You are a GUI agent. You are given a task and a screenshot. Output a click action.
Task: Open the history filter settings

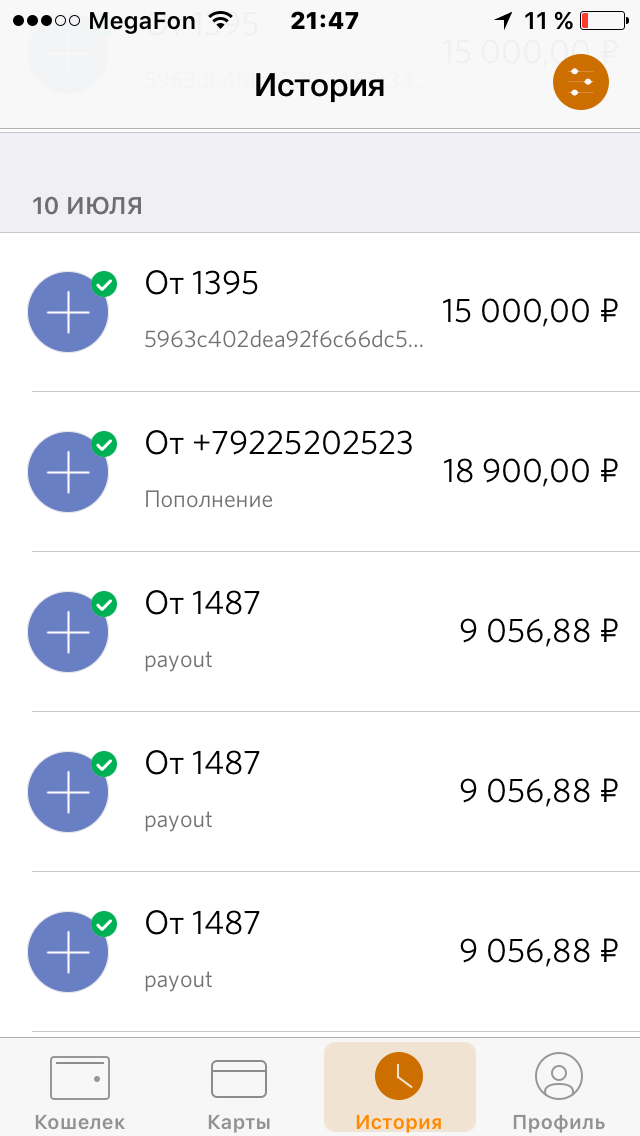click(581, 84)
